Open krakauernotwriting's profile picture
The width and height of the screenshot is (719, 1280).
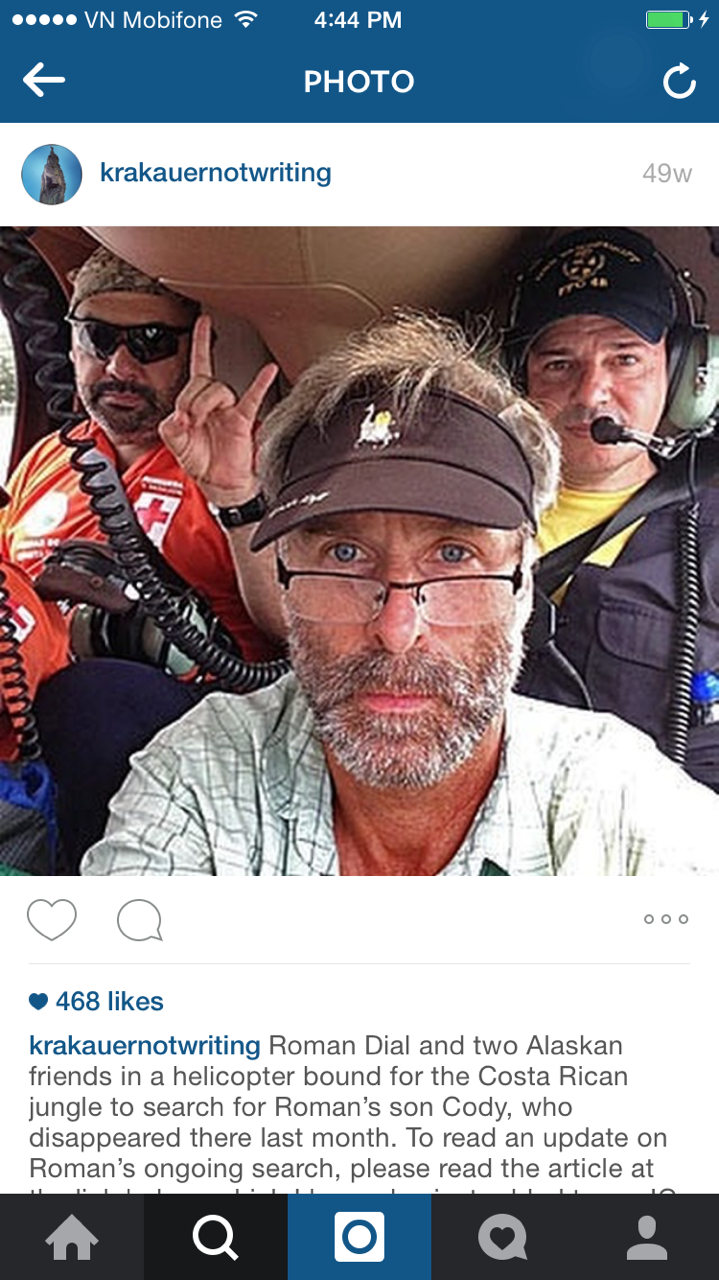tap(51, 174)
